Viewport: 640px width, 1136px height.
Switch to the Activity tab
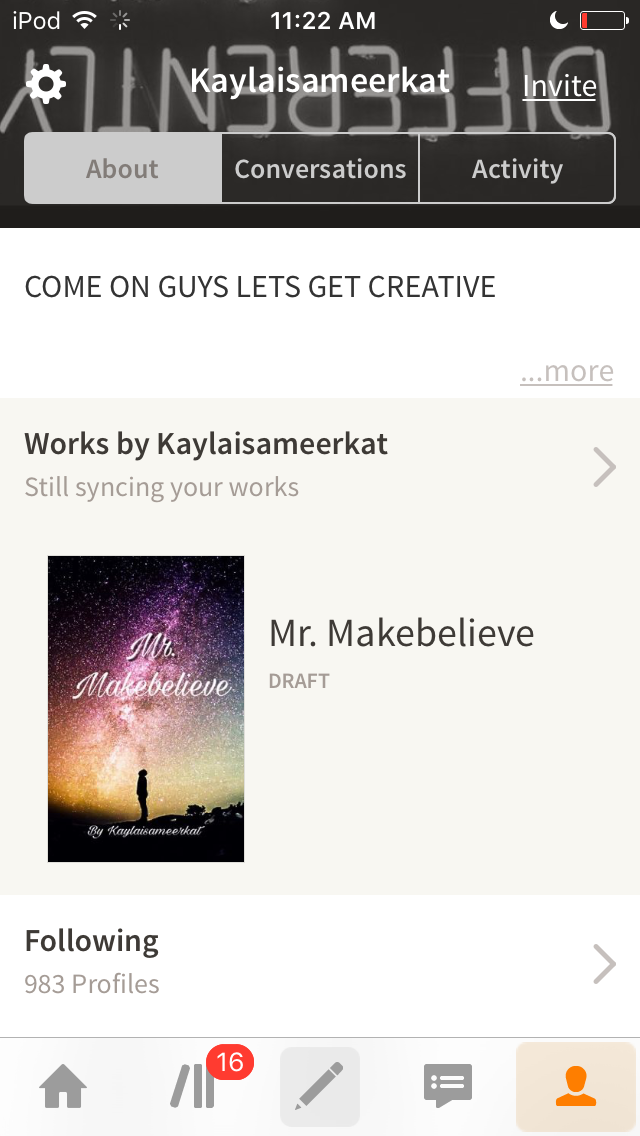coord(517,169)
